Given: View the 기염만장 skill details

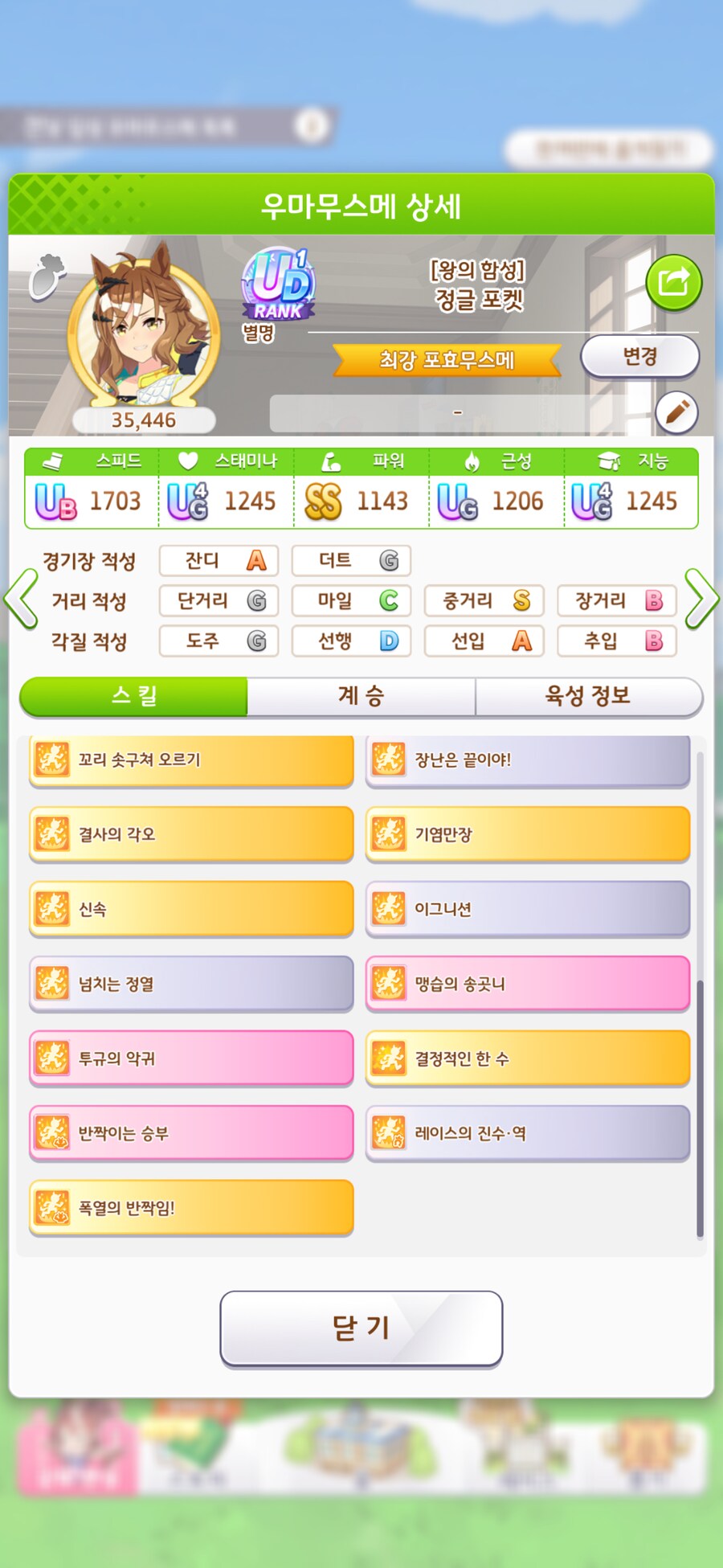Looking at the screenshot, I should pos(528,834).
